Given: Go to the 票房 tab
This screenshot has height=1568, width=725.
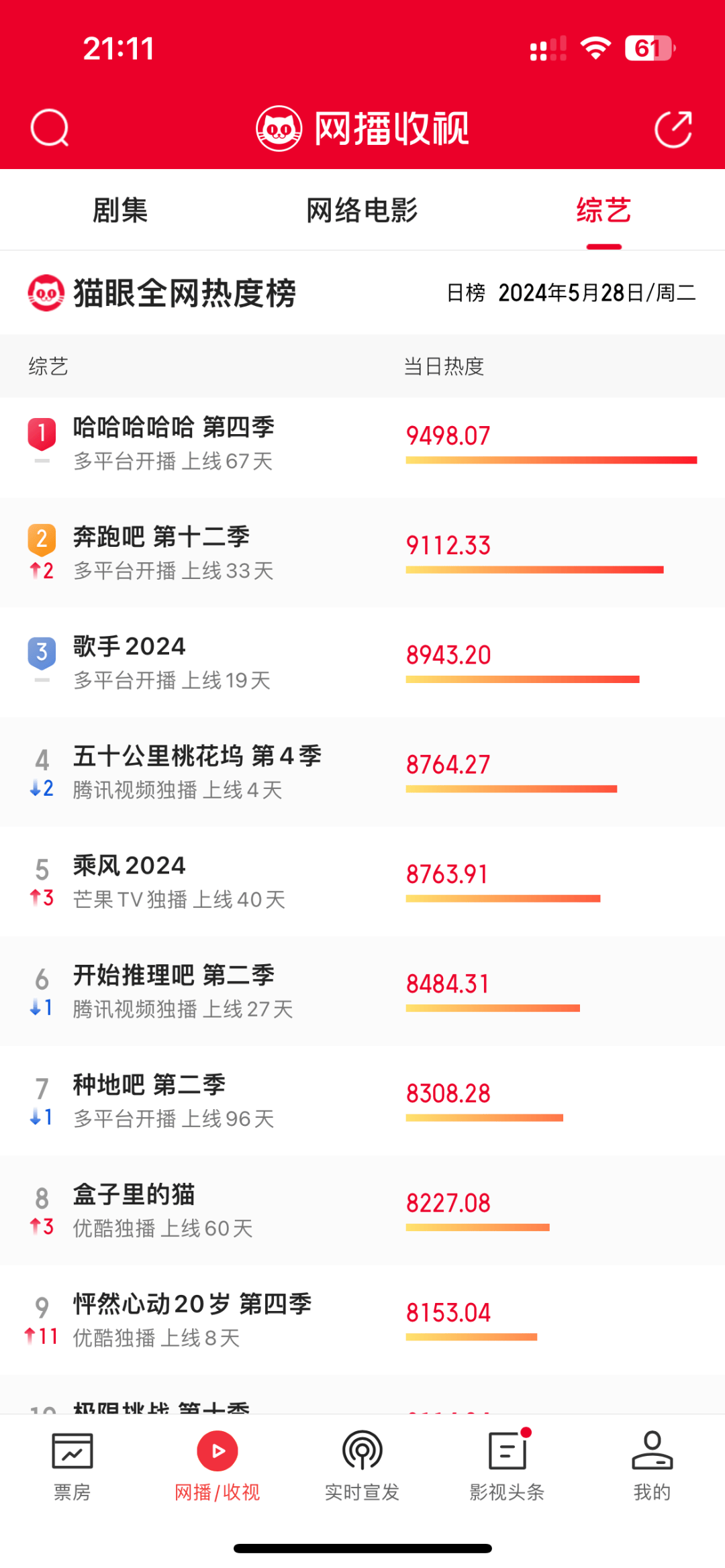Looking at the screenshot, I should [x=72, y=1466].
